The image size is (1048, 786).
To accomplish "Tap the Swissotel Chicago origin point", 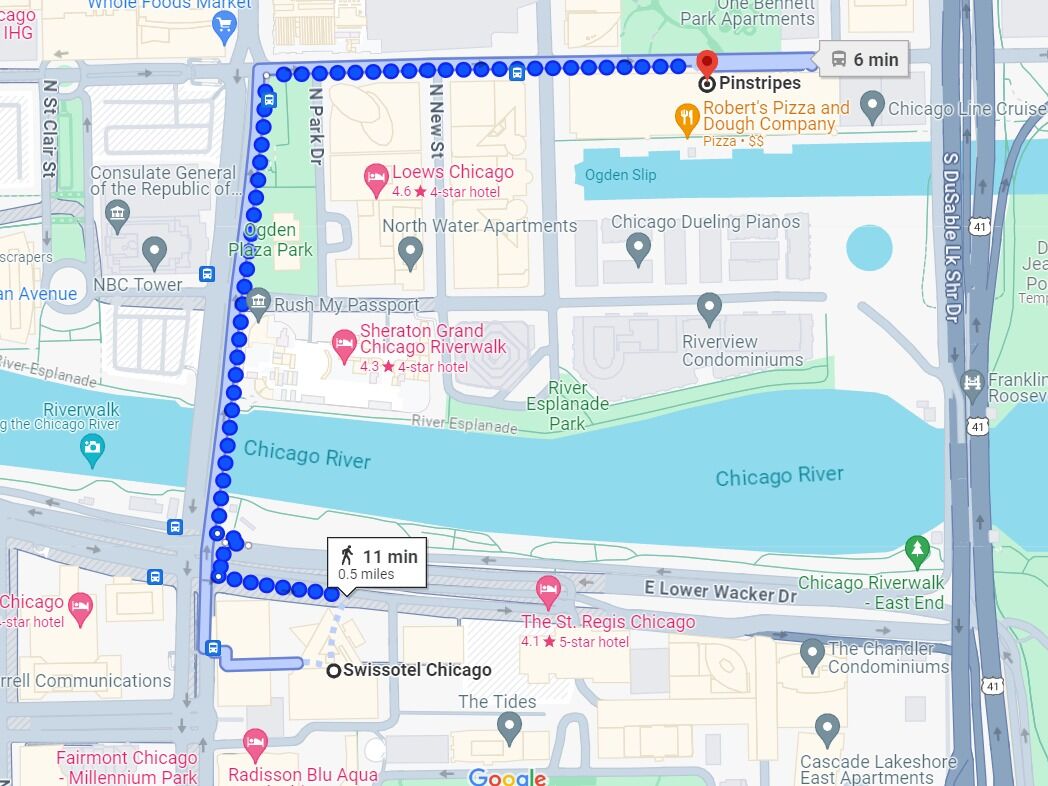I will click(333, 671).
